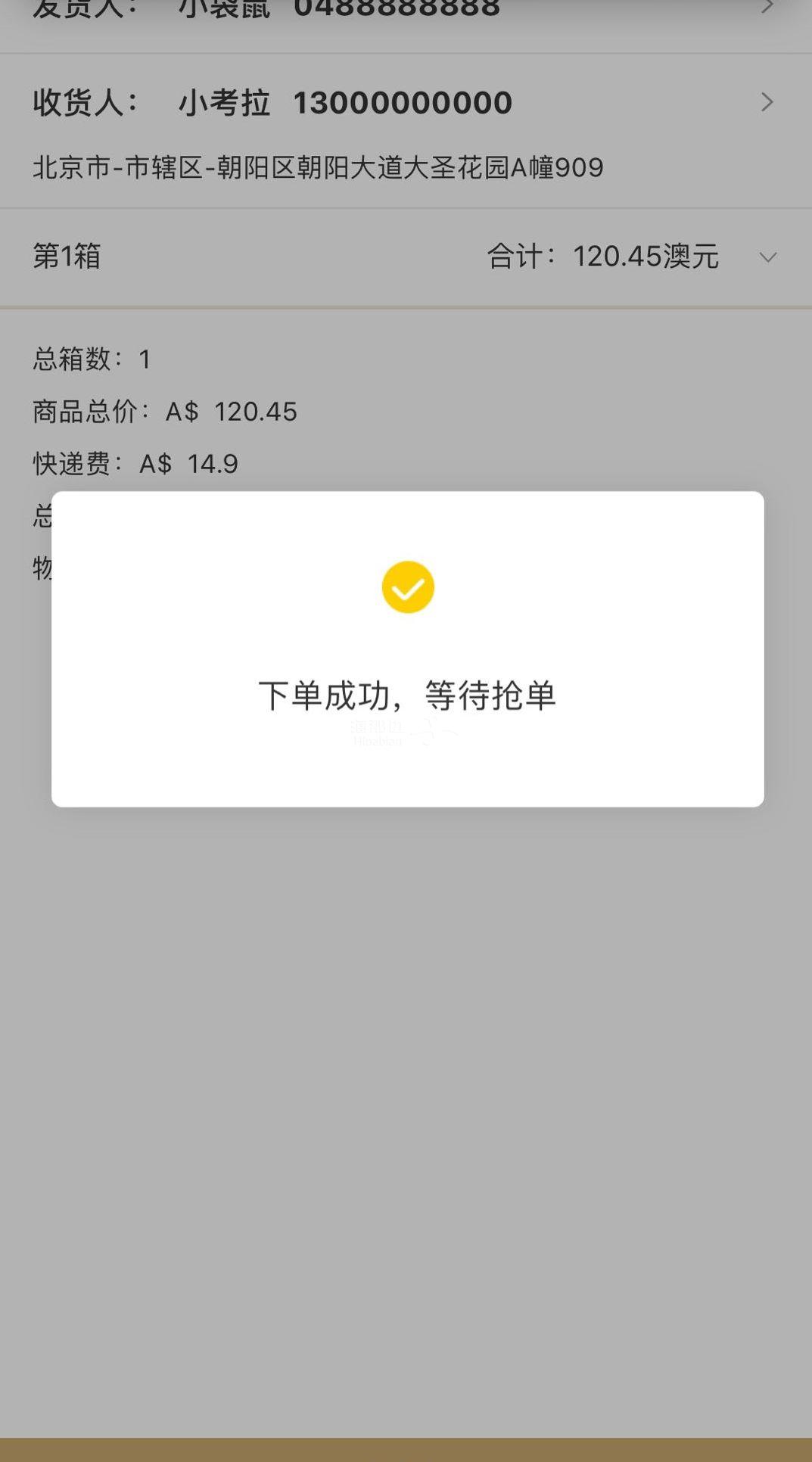
Task: Open the recipient 小考拉 address row
Action: [x=406, y=132]
